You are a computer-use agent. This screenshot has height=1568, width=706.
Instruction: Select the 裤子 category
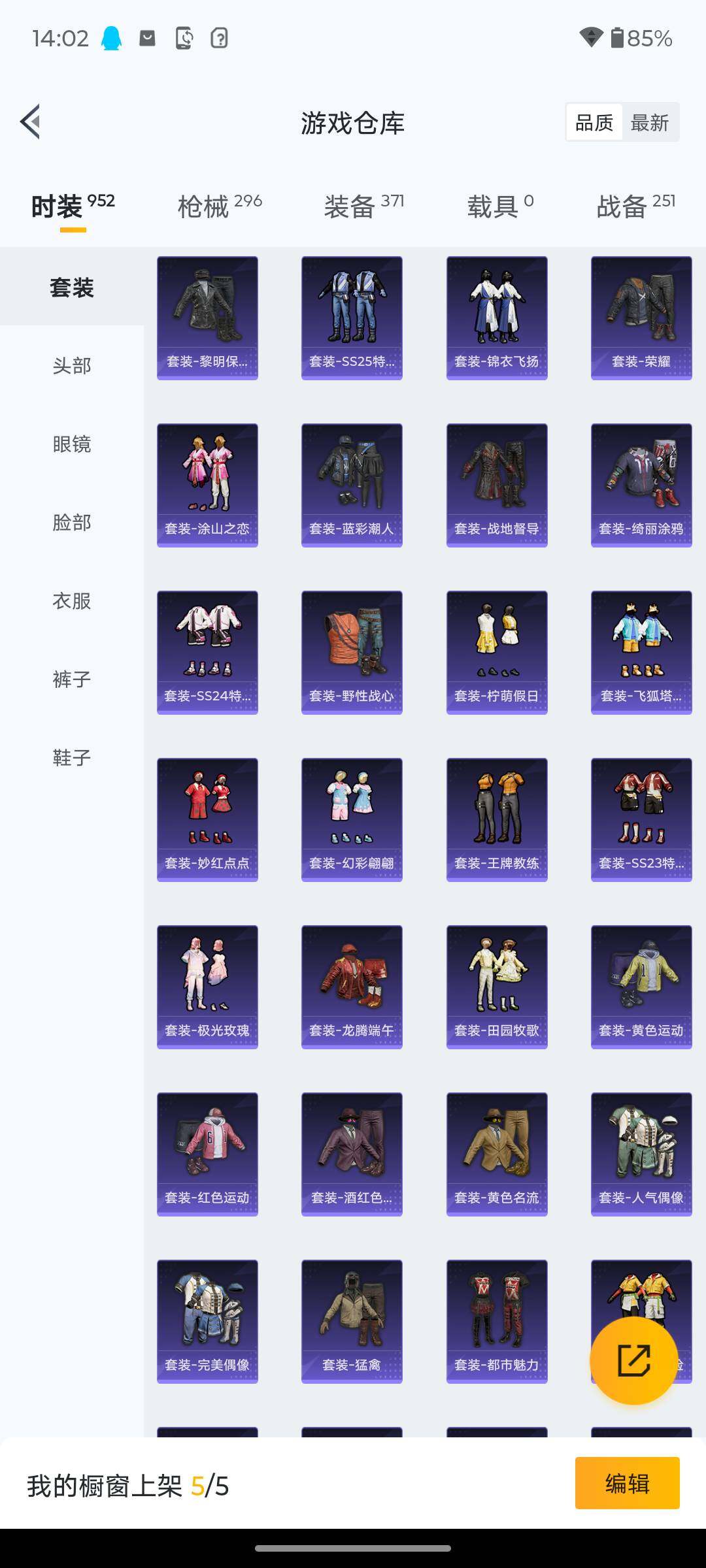click(72, 679)
